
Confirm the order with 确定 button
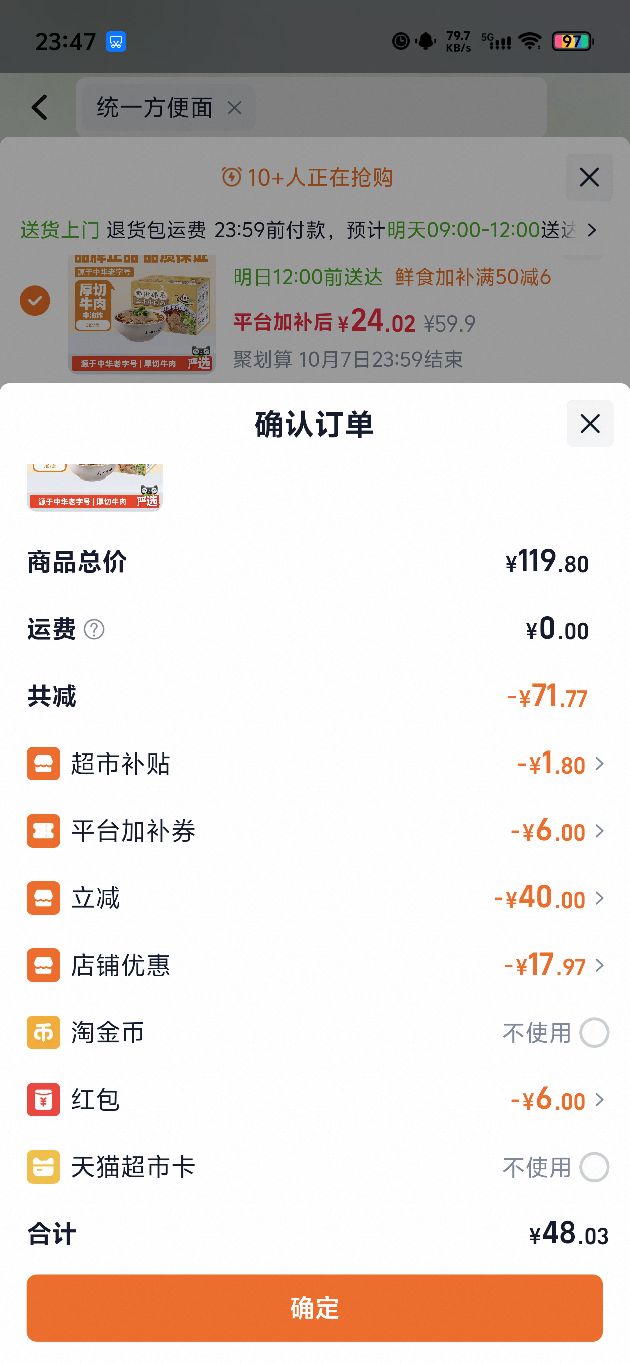click(x=315, y=1308)
